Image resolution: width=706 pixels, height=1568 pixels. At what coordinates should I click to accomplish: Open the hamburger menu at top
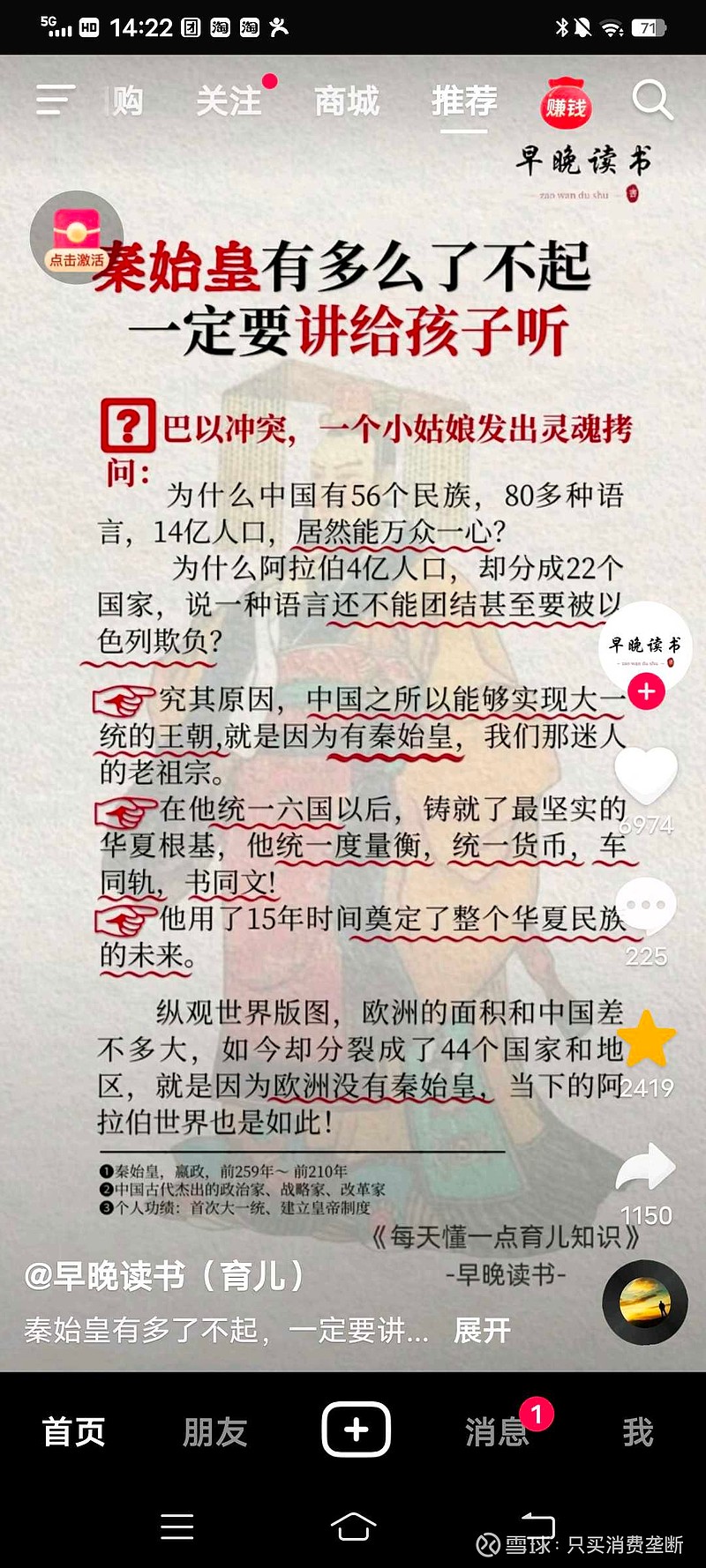[54, 101]
